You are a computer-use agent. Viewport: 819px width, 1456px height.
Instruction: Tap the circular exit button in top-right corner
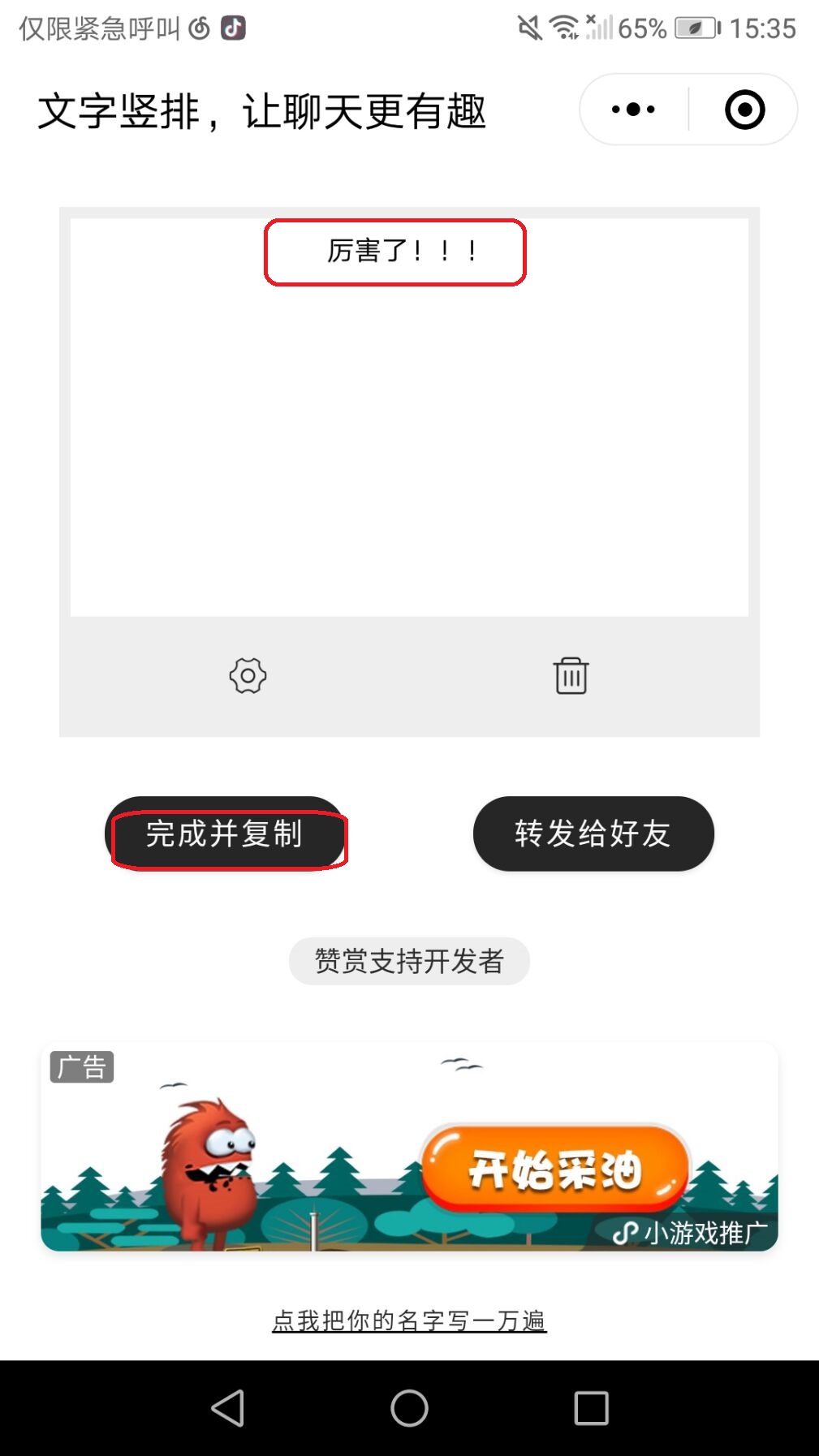[746, 108]
